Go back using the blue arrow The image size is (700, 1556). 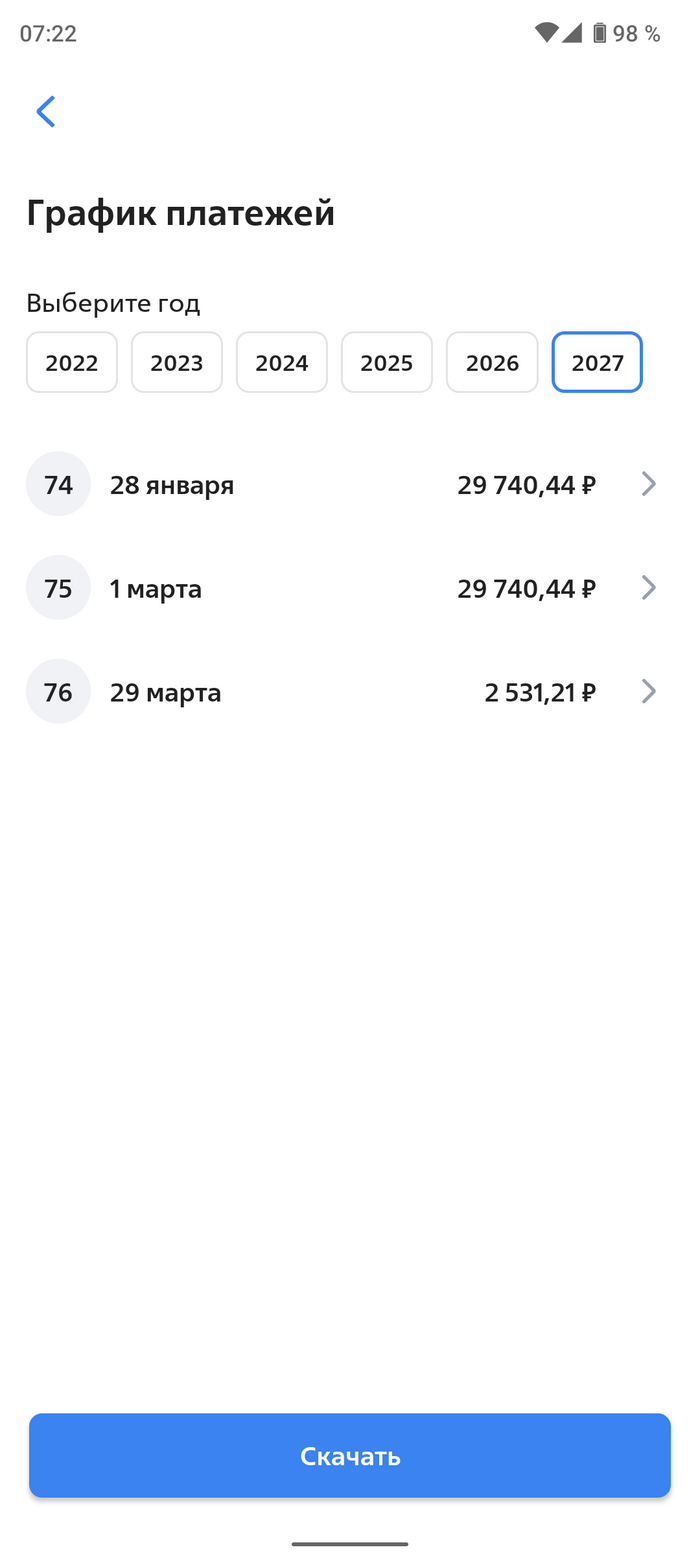(46, 111)
